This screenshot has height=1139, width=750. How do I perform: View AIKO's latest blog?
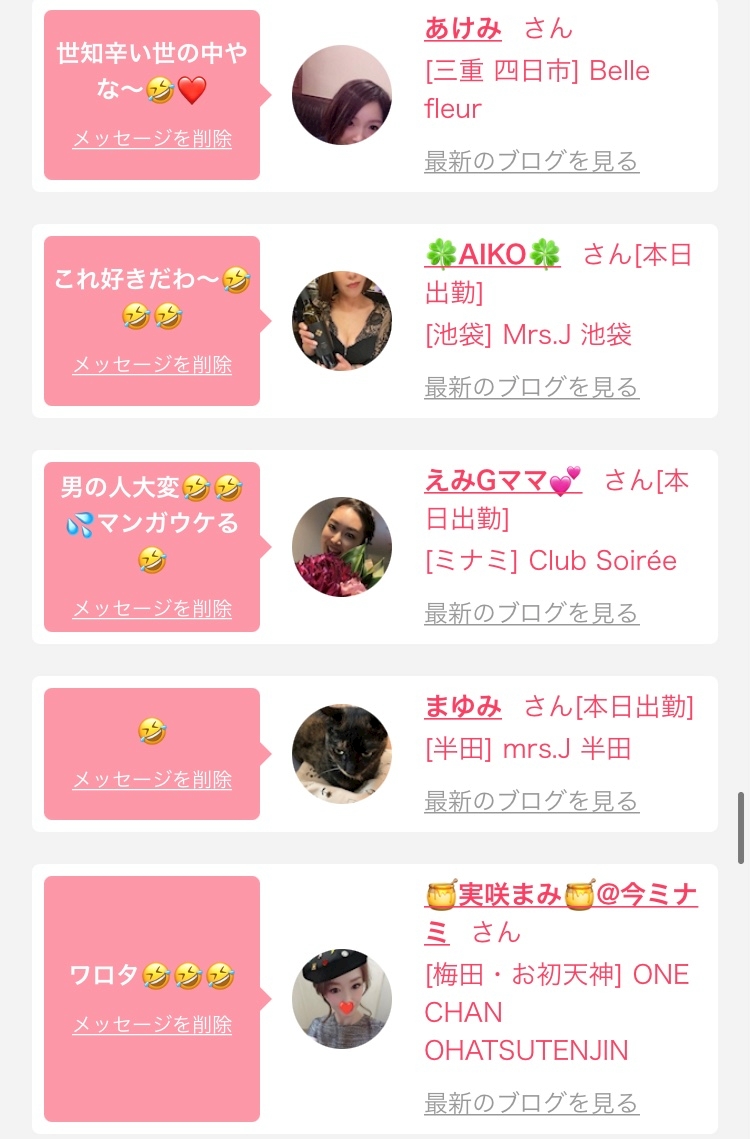pos(531,387)
